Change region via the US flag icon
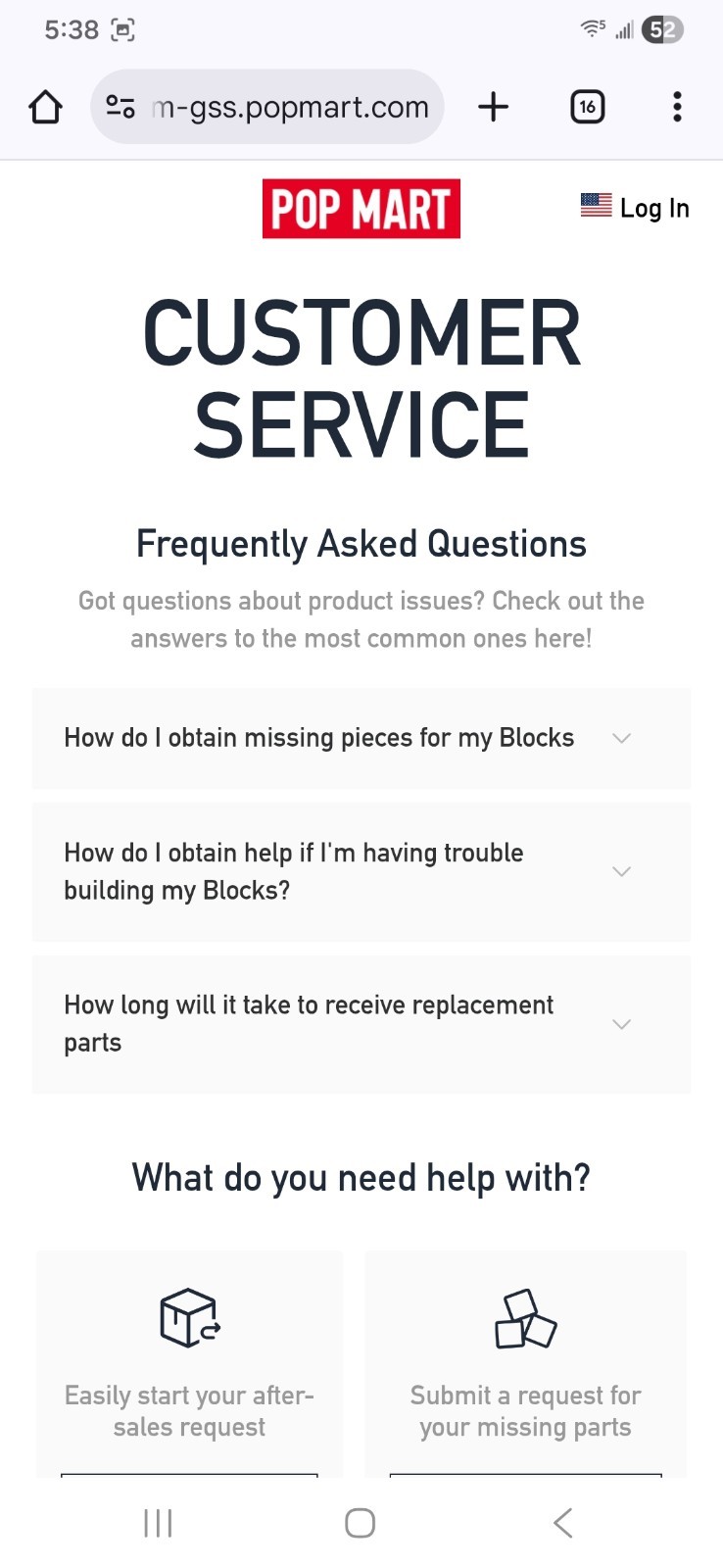 (x=596, y=205)
